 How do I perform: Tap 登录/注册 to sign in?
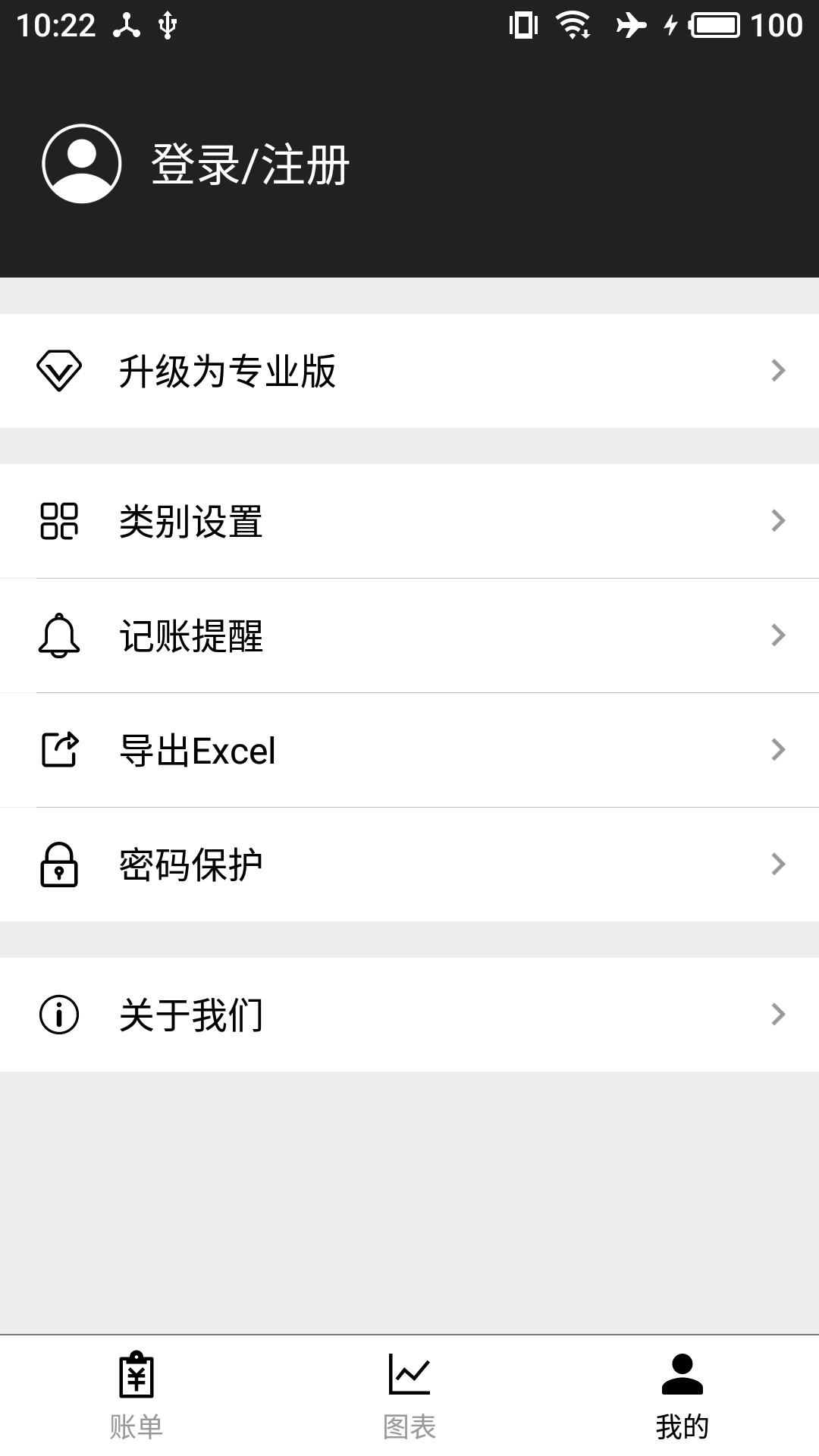coord(249,165)
